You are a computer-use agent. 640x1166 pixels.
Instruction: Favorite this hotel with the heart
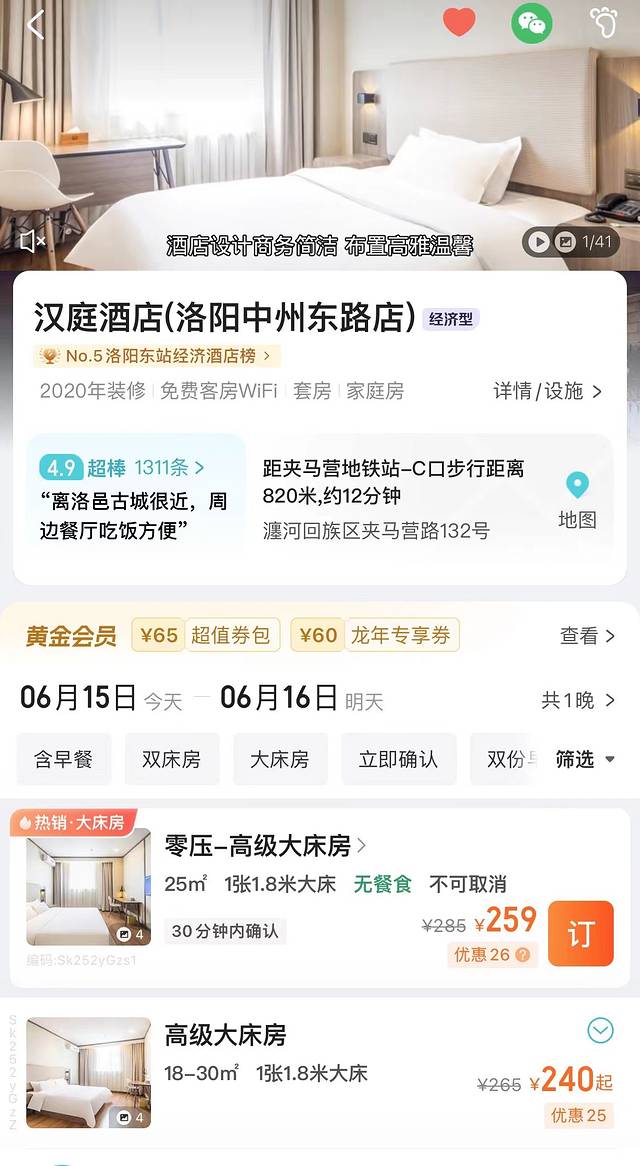click(459, 22)
